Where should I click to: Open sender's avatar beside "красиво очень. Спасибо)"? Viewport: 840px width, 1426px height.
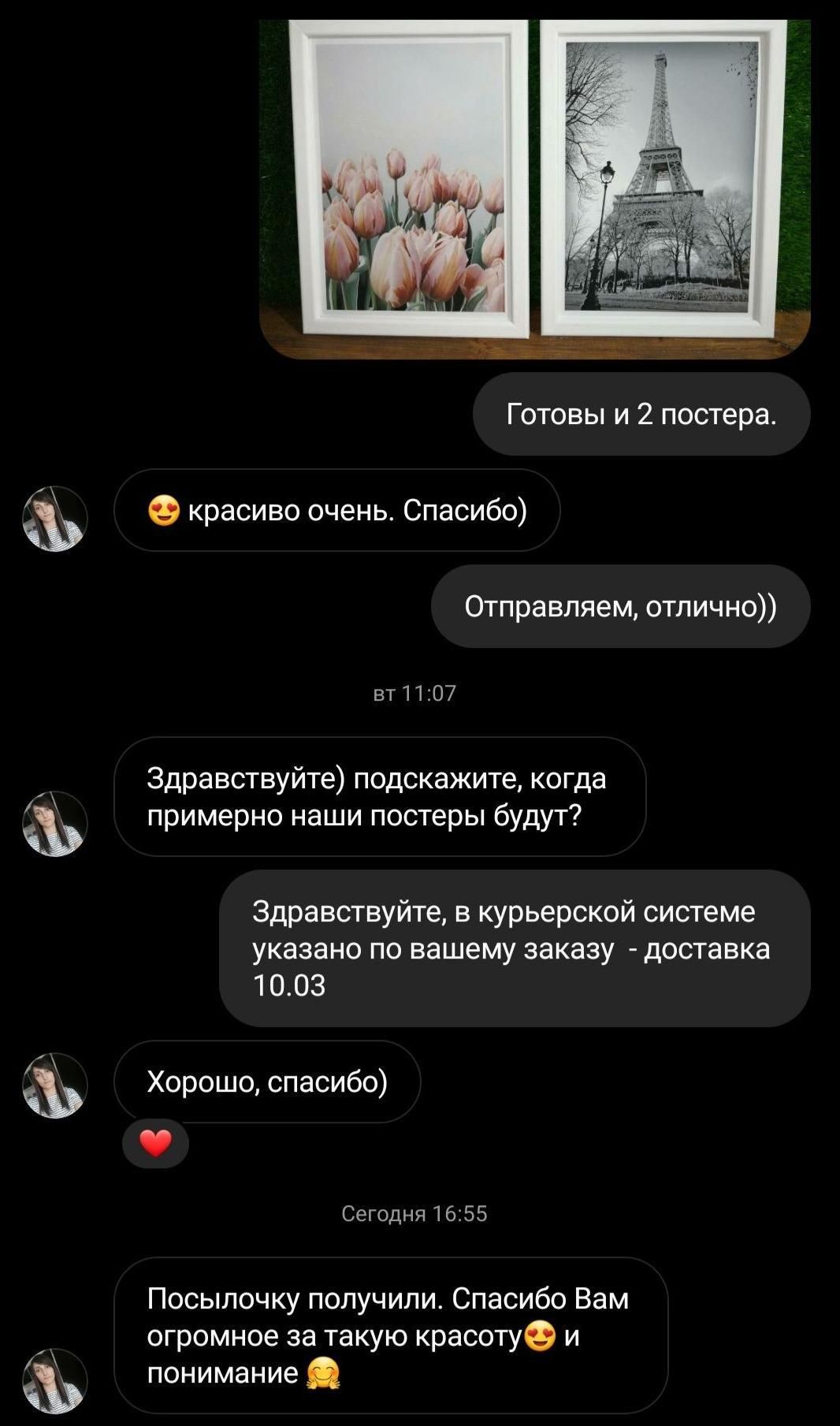[54, 519]
